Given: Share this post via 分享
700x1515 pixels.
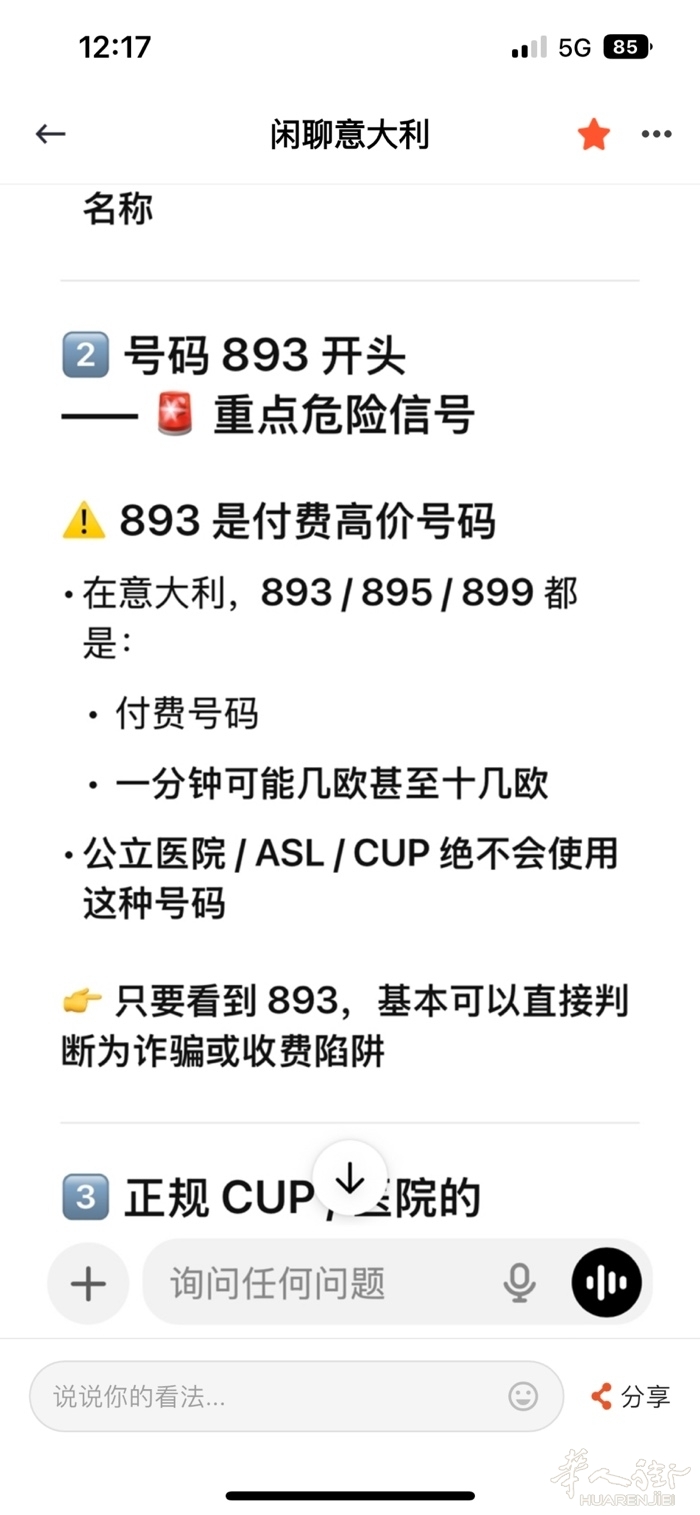Looking at the screenshot, I should click(631, 1396).
